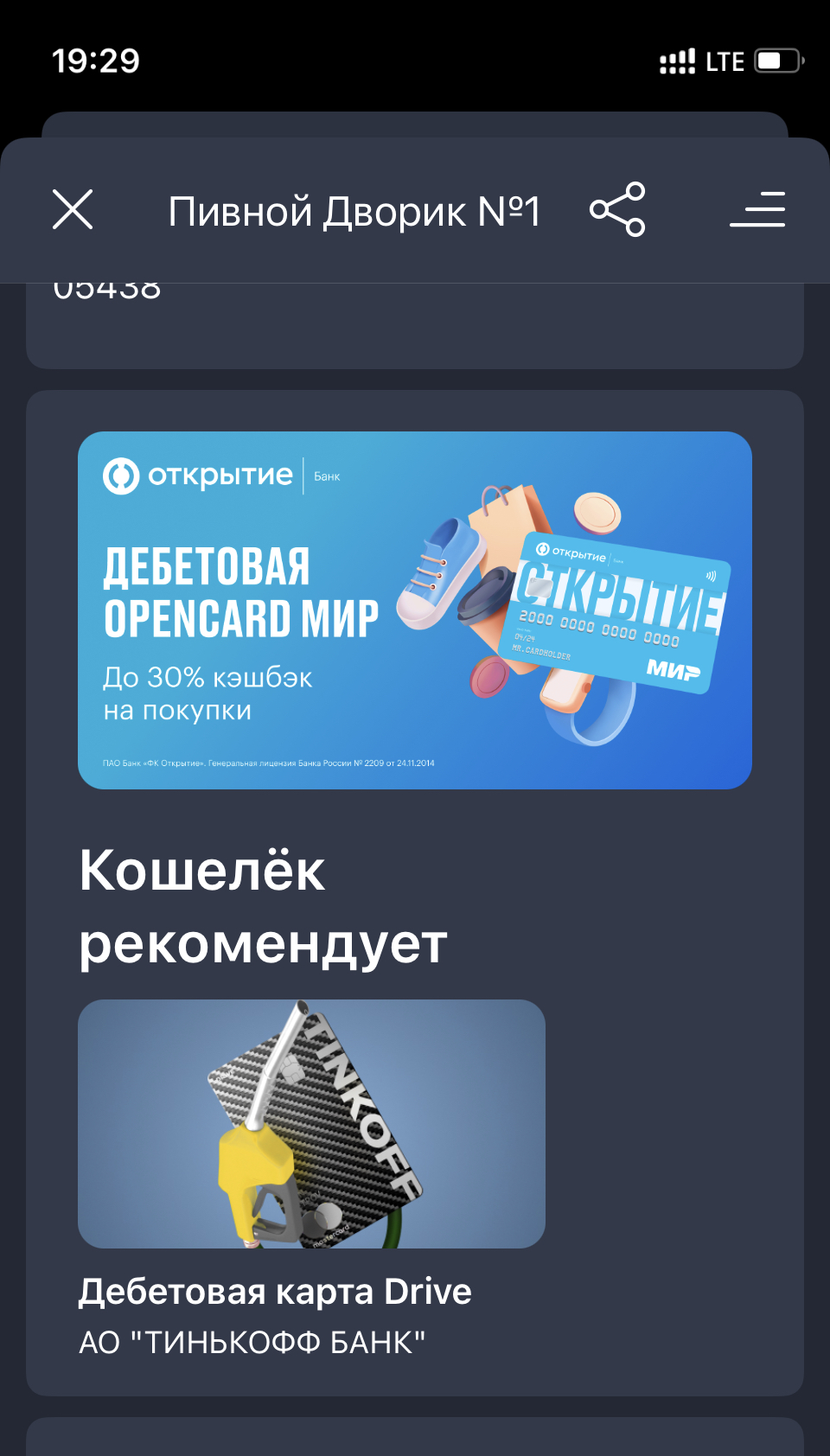Open the menu in the header
This screenshot has width=830, height=1456.
757,209
